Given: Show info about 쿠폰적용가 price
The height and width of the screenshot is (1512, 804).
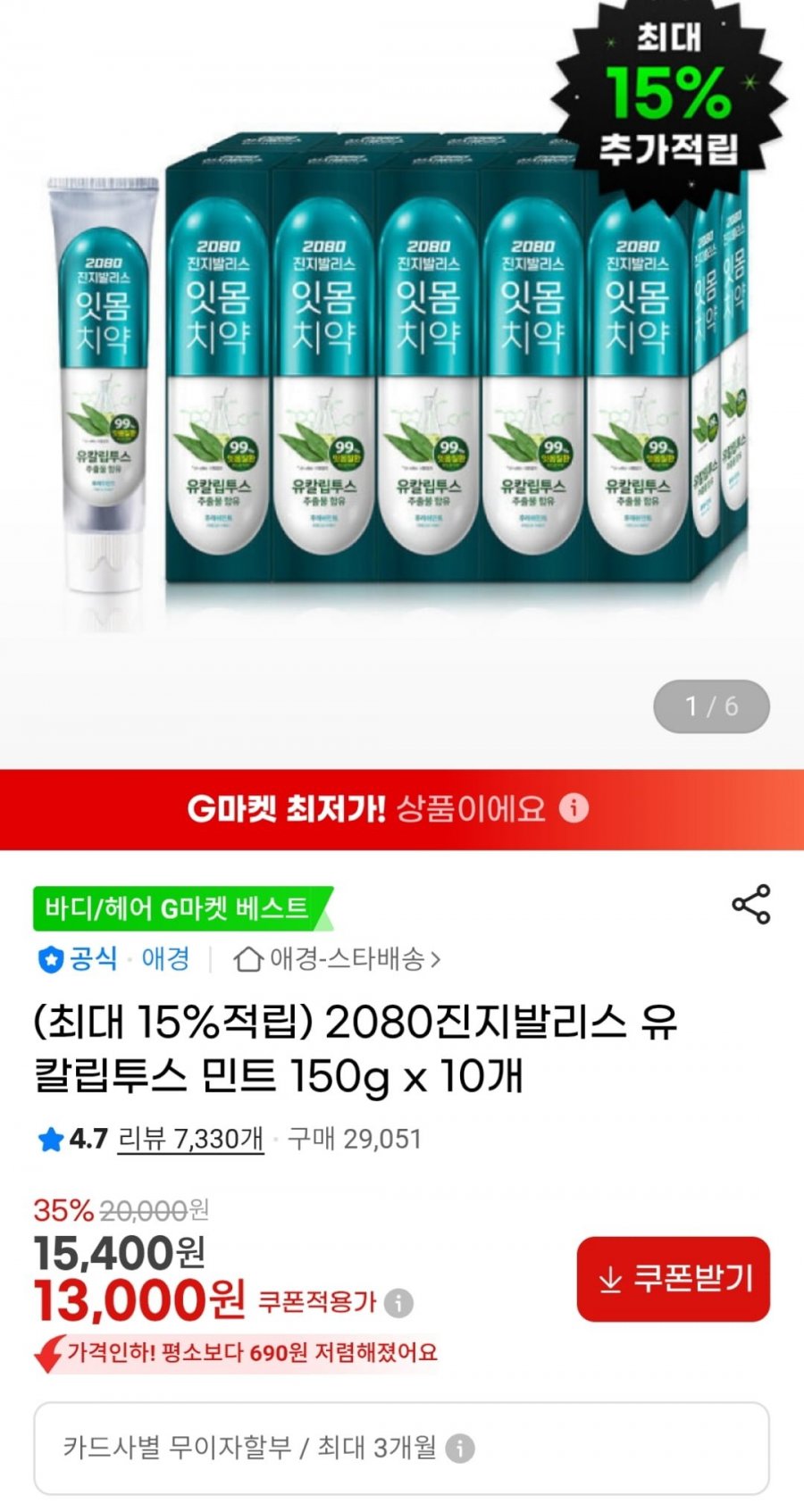Looking at the screenshot, I should (x=398, y=1303).
